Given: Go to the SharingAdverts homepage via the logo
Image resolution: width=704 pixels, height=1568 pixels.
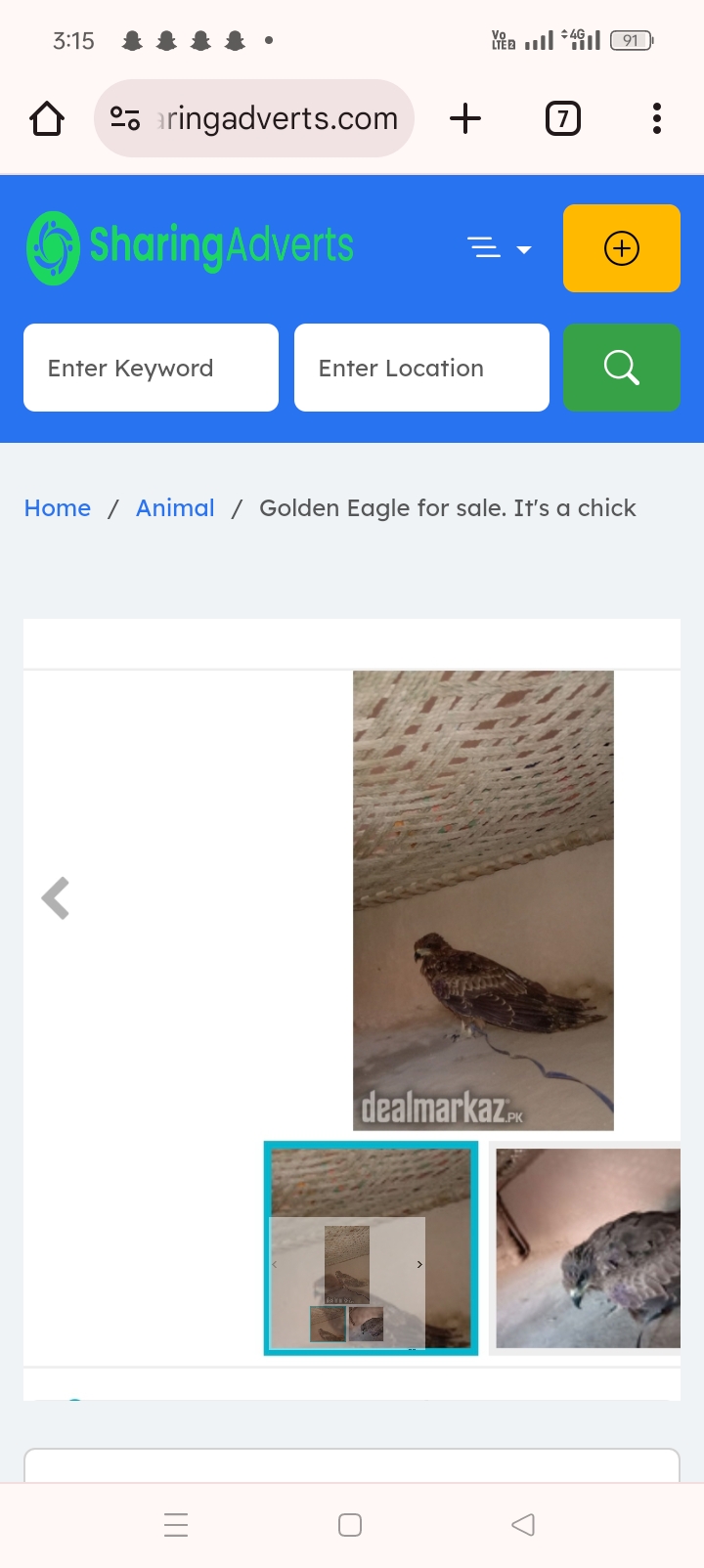Looking at the screenshot, I should coord(191,247).
